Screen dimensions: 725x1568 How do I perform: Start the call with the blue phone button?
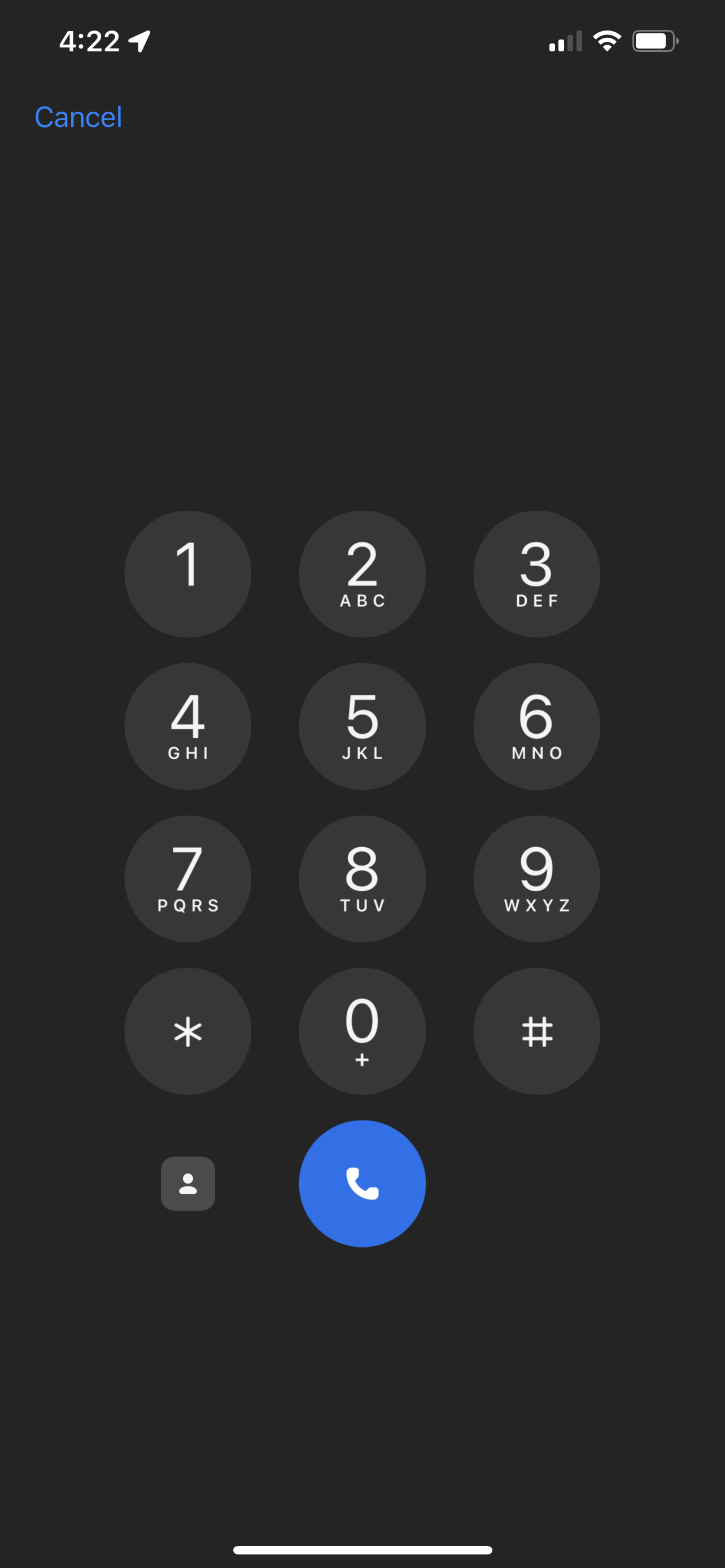(x=362, y=1183)
